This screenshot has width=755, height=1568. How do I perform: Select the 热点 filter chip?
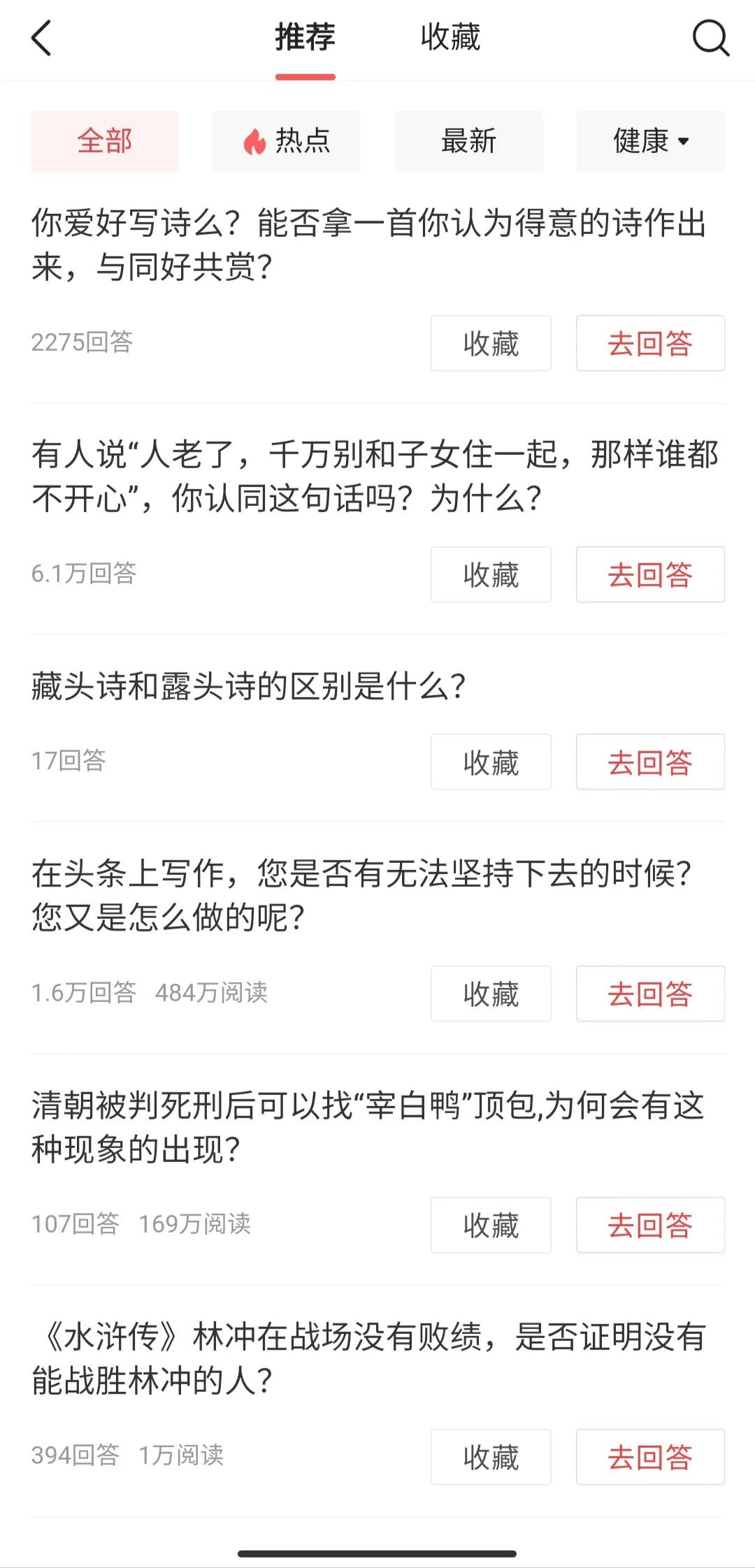coord(287,141)
